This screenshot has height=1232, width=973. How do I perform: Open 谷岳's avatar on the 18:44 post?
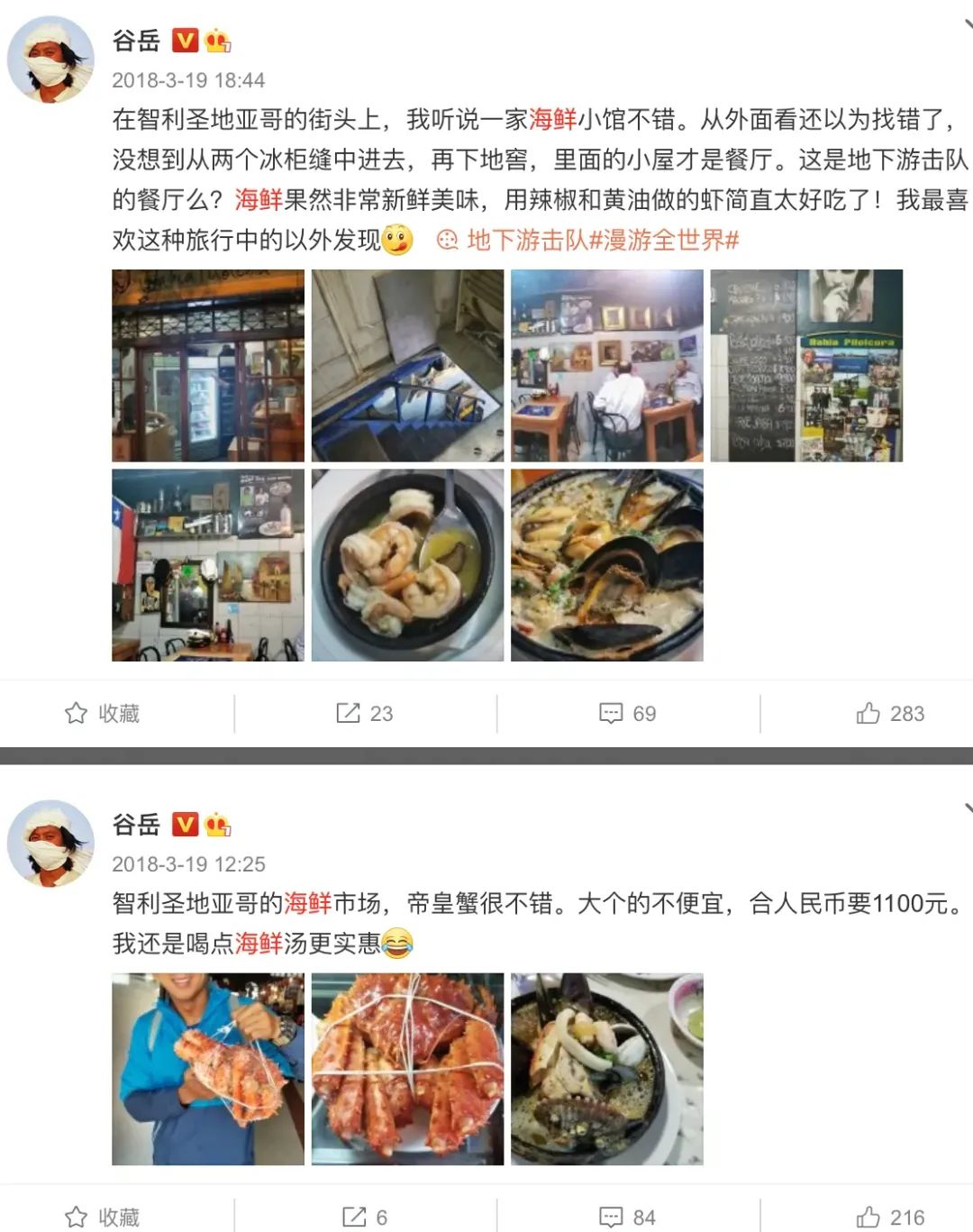point(50,59)
